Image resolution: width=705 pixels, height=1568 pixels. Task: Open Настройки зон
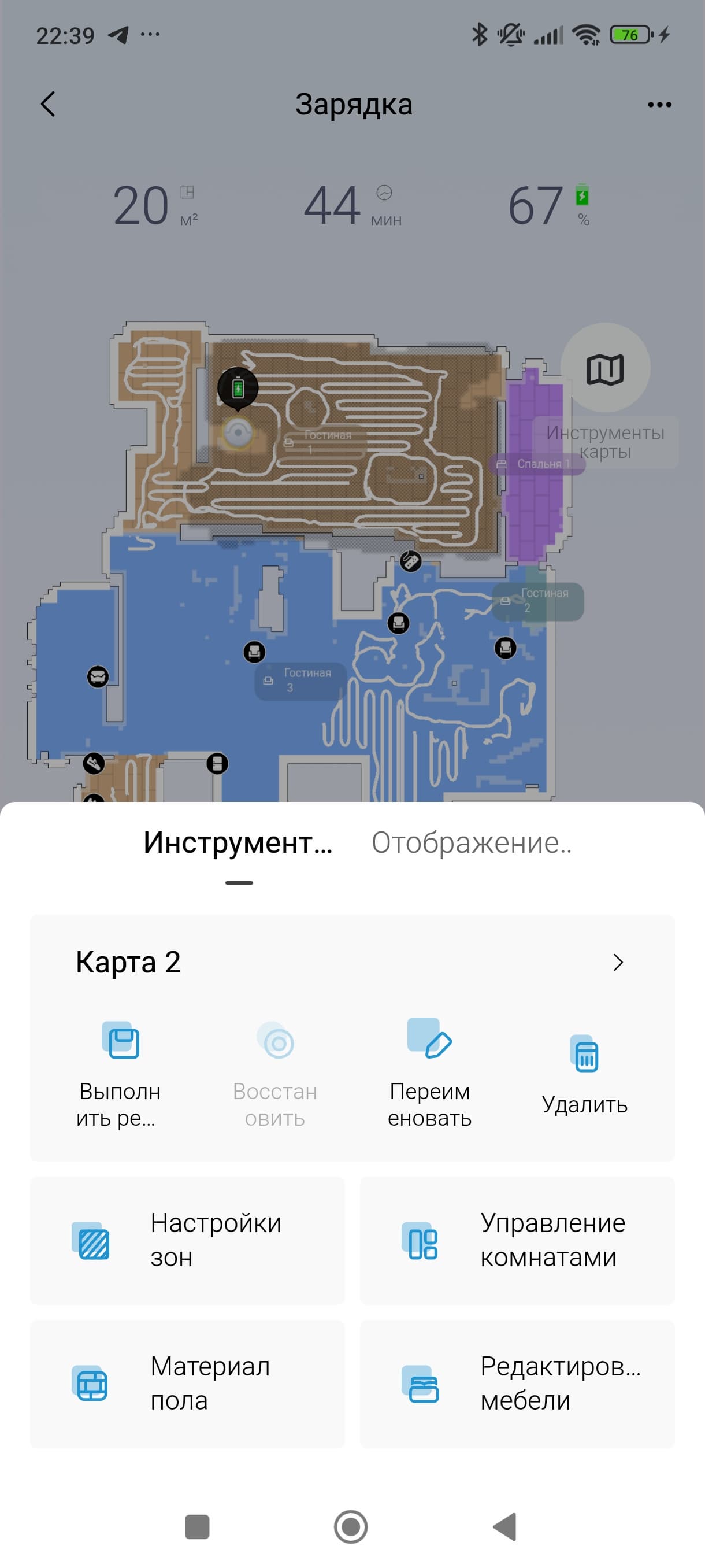pyautogui.click(x=187, y=1241)
